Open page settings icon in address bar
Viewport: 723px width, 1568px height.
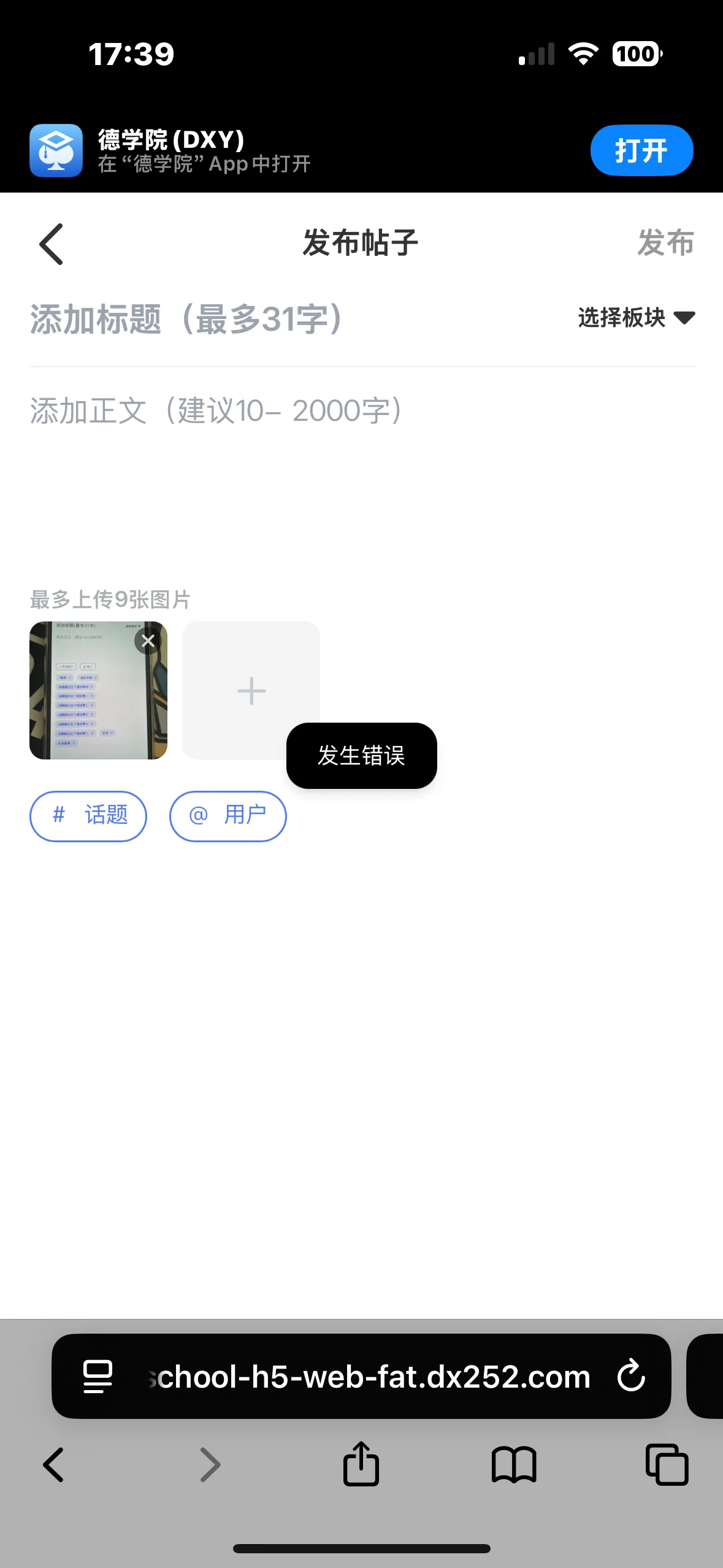click(x=98, y=1376)
